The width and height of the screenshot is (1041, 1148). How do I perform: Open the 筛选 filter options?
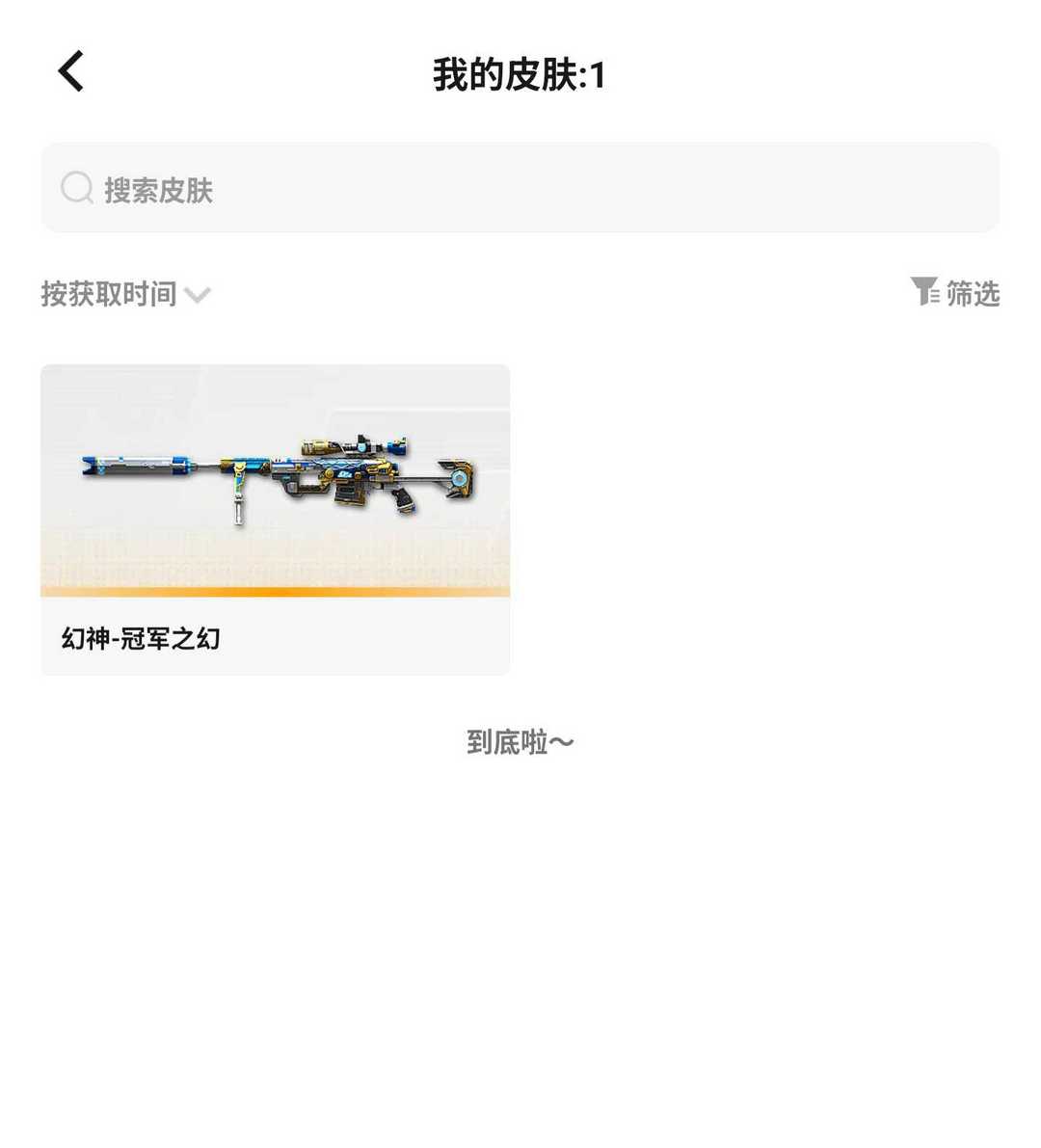click(954, 293)
